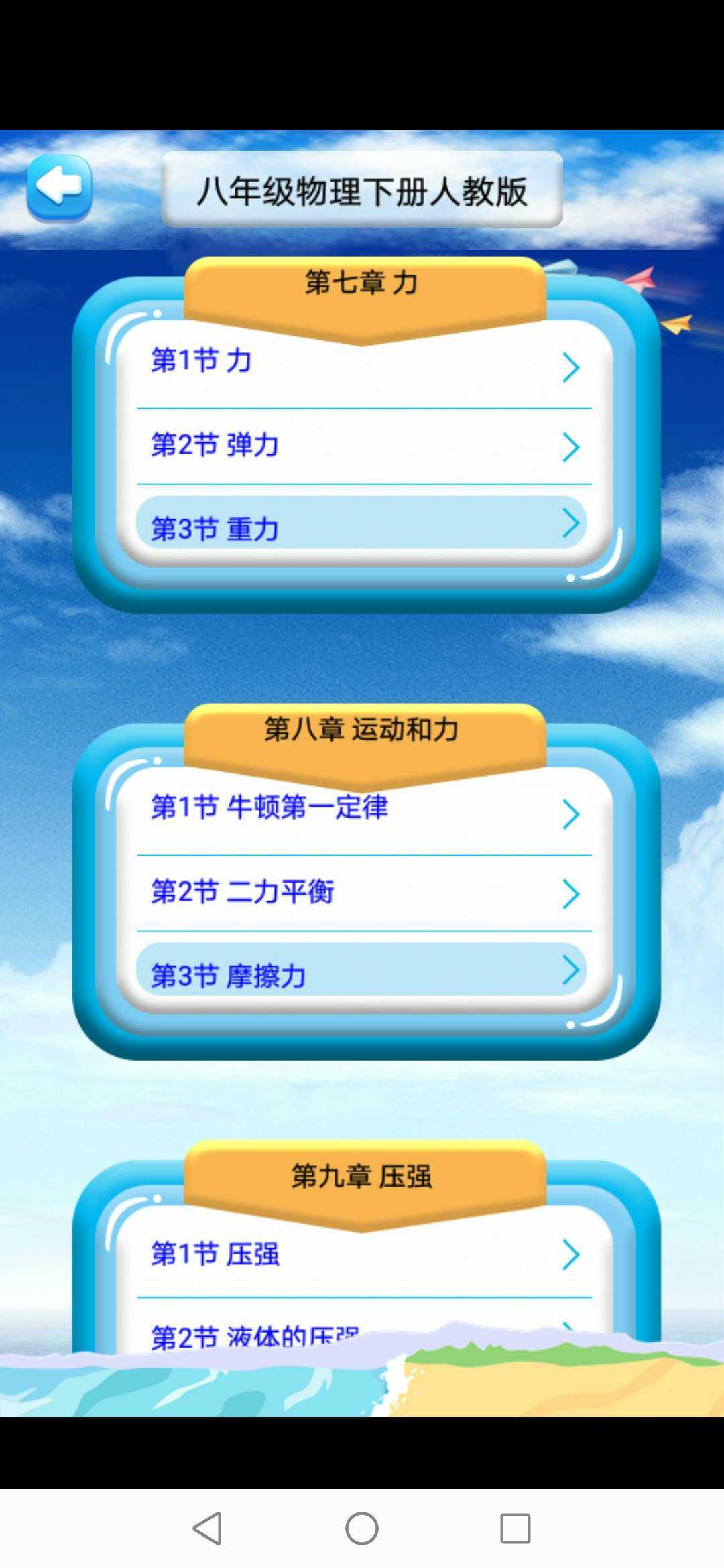This screenshot has height=1568, width=724.
Task: Open the 第3节 摩擦力 section
Action: click(x=362, y=972)
